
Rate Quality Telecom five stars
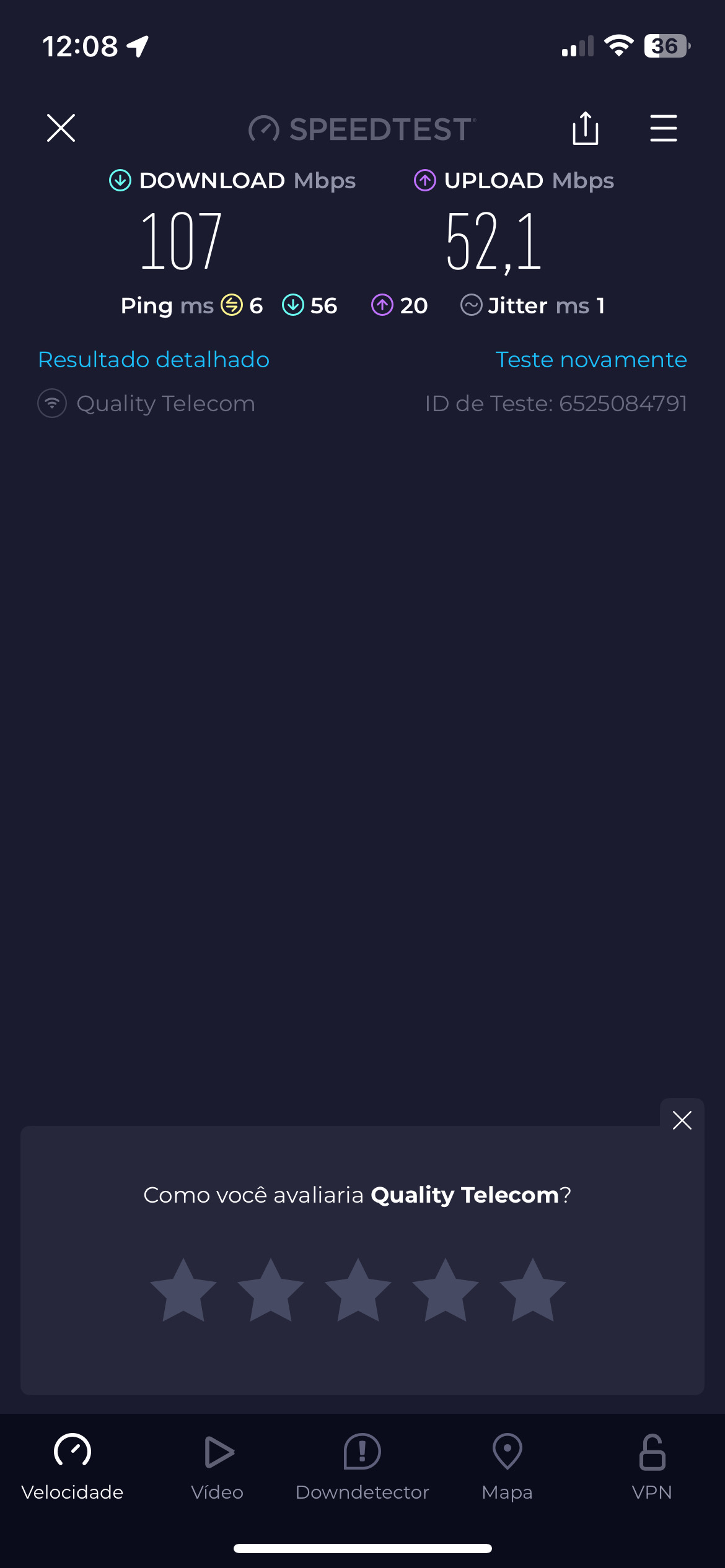pos(532,1291)
